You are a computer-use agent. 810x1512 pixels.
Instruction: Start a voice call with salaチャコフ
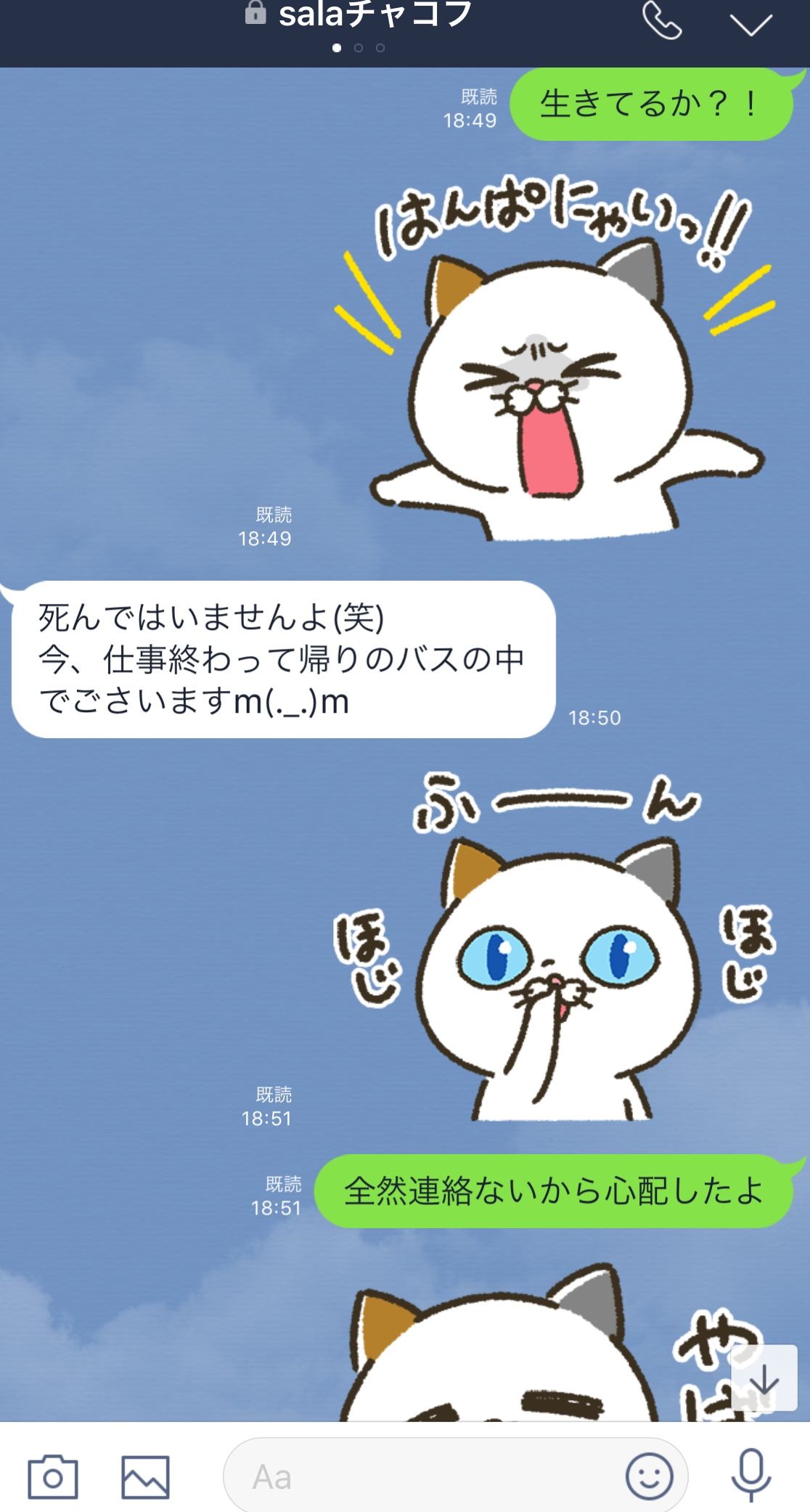(x=662, y=20)
